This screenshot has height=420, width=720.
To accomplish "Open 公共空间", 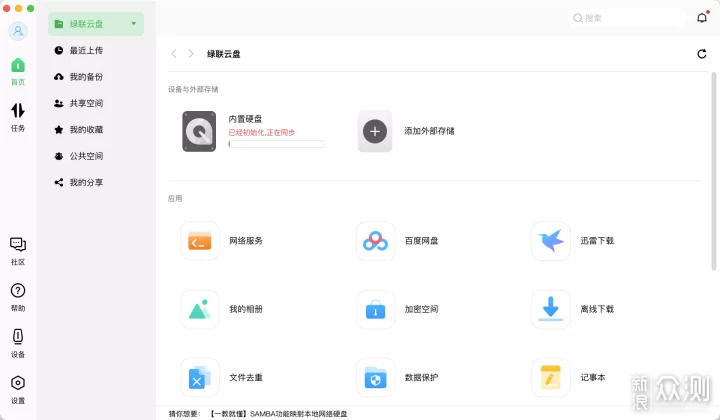I will tap(85, 156).
